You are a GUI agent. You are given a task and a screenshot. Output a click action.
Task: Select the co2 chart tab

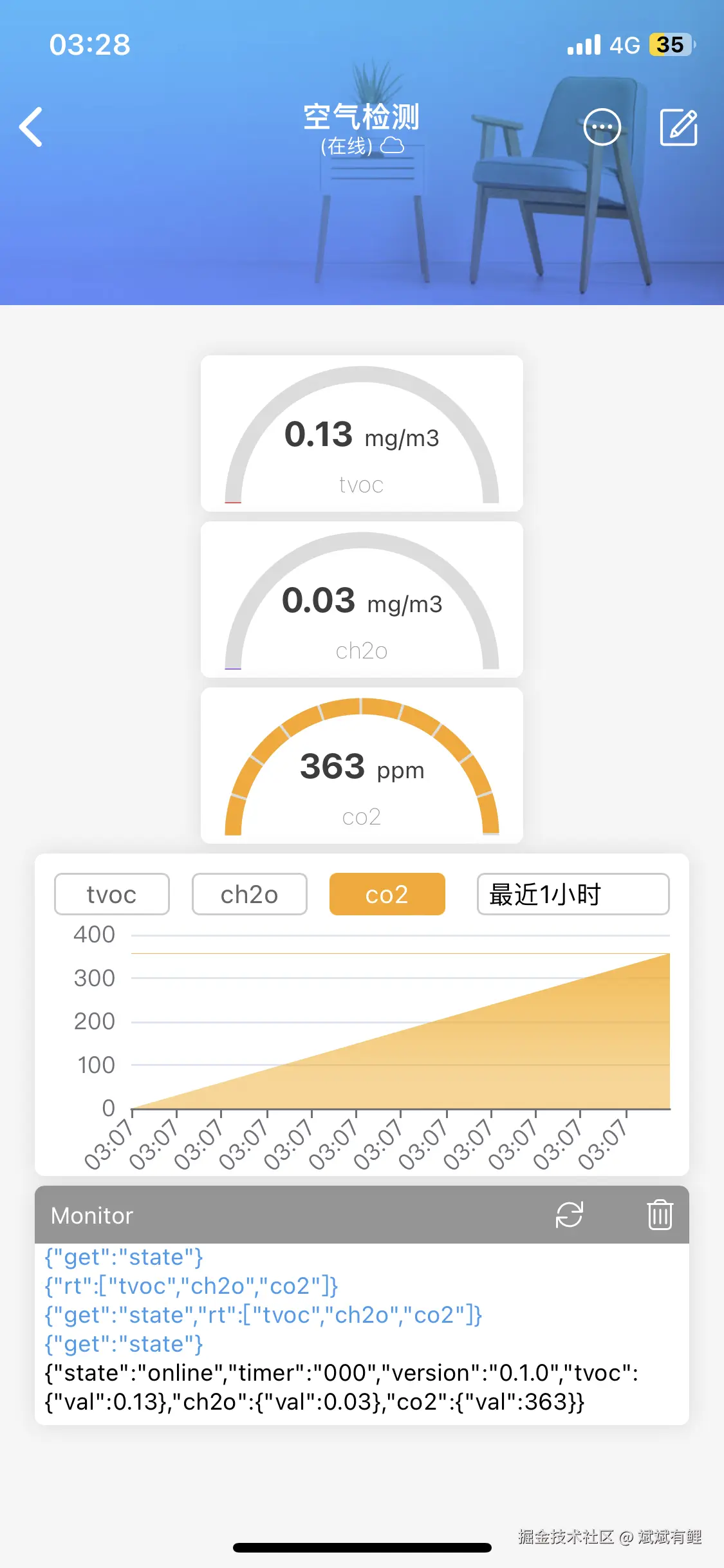tap(387, 894)
